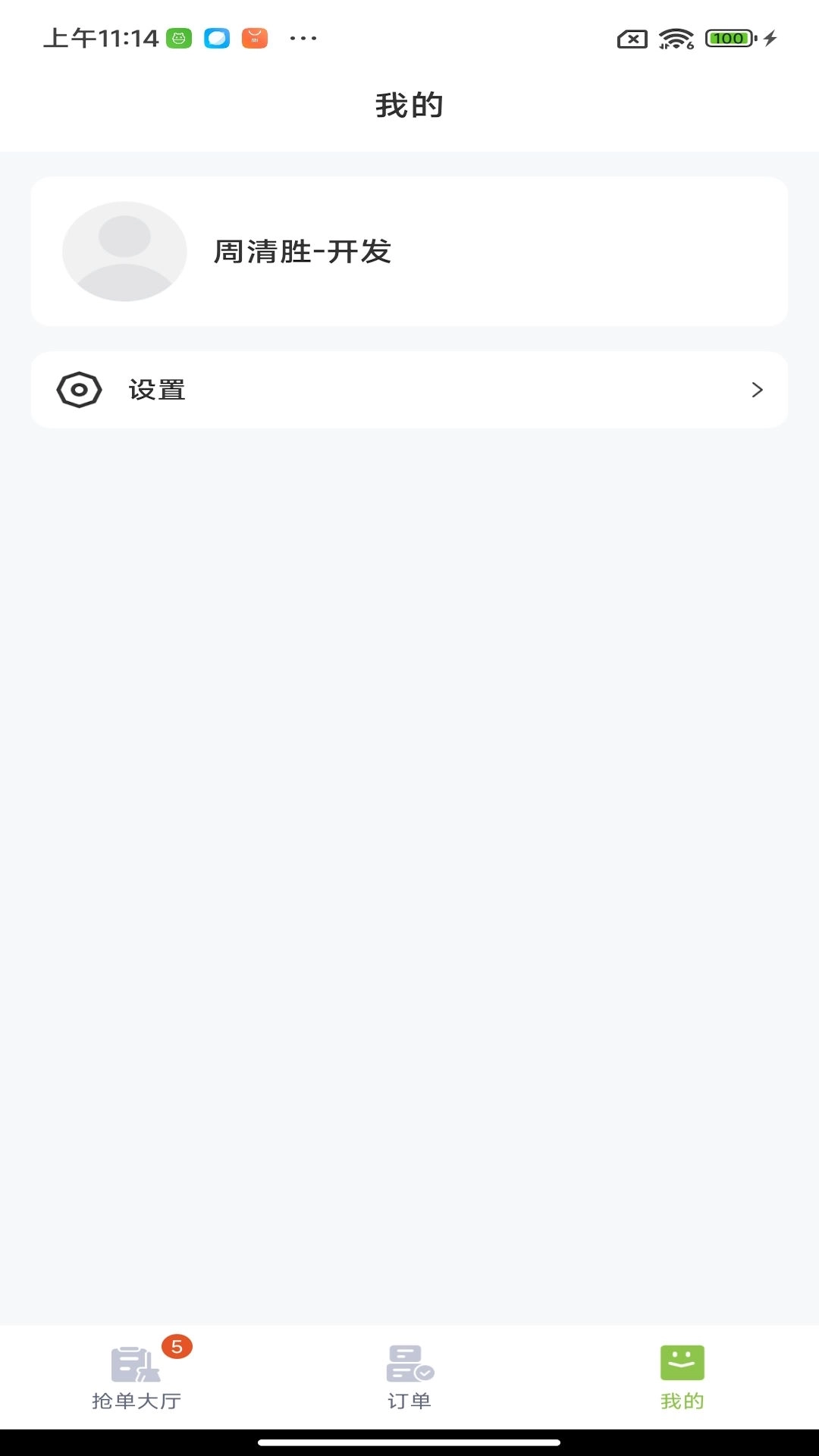Click the profile avatar placeholder
Image resolution: width=819 pixels, height=1456 pixels.
tap(124, 251)
